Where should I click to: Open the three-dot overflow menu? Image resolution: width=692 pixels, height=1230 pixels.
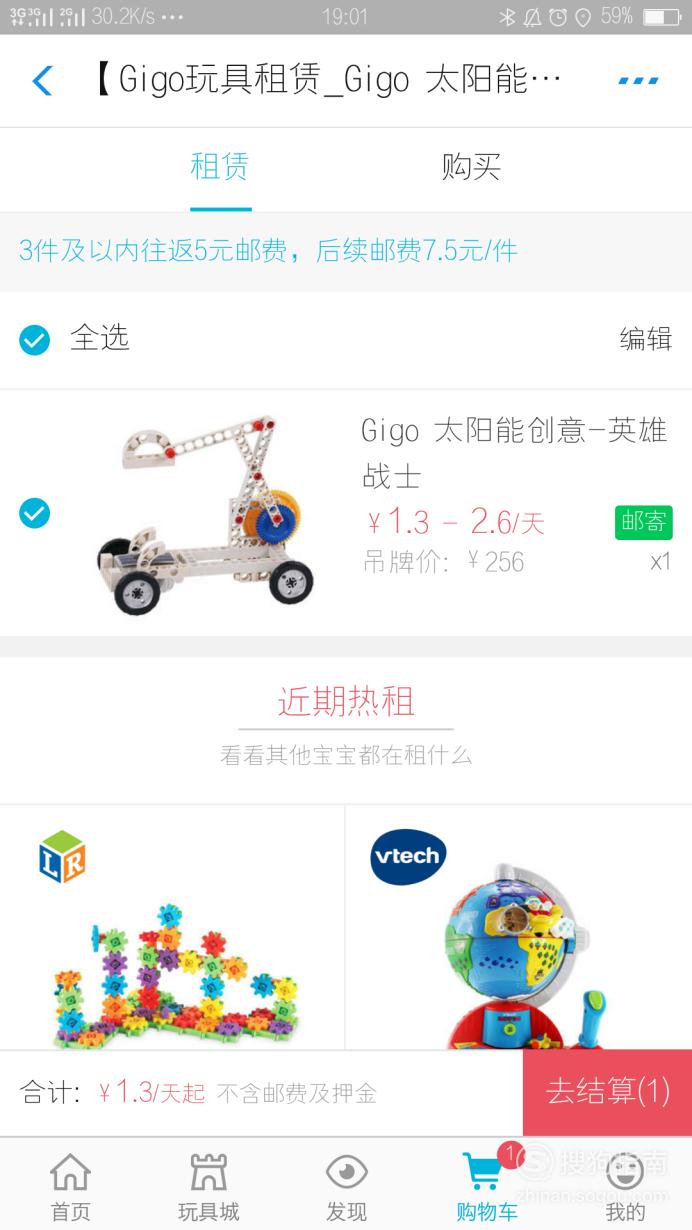tap(638, 80)
